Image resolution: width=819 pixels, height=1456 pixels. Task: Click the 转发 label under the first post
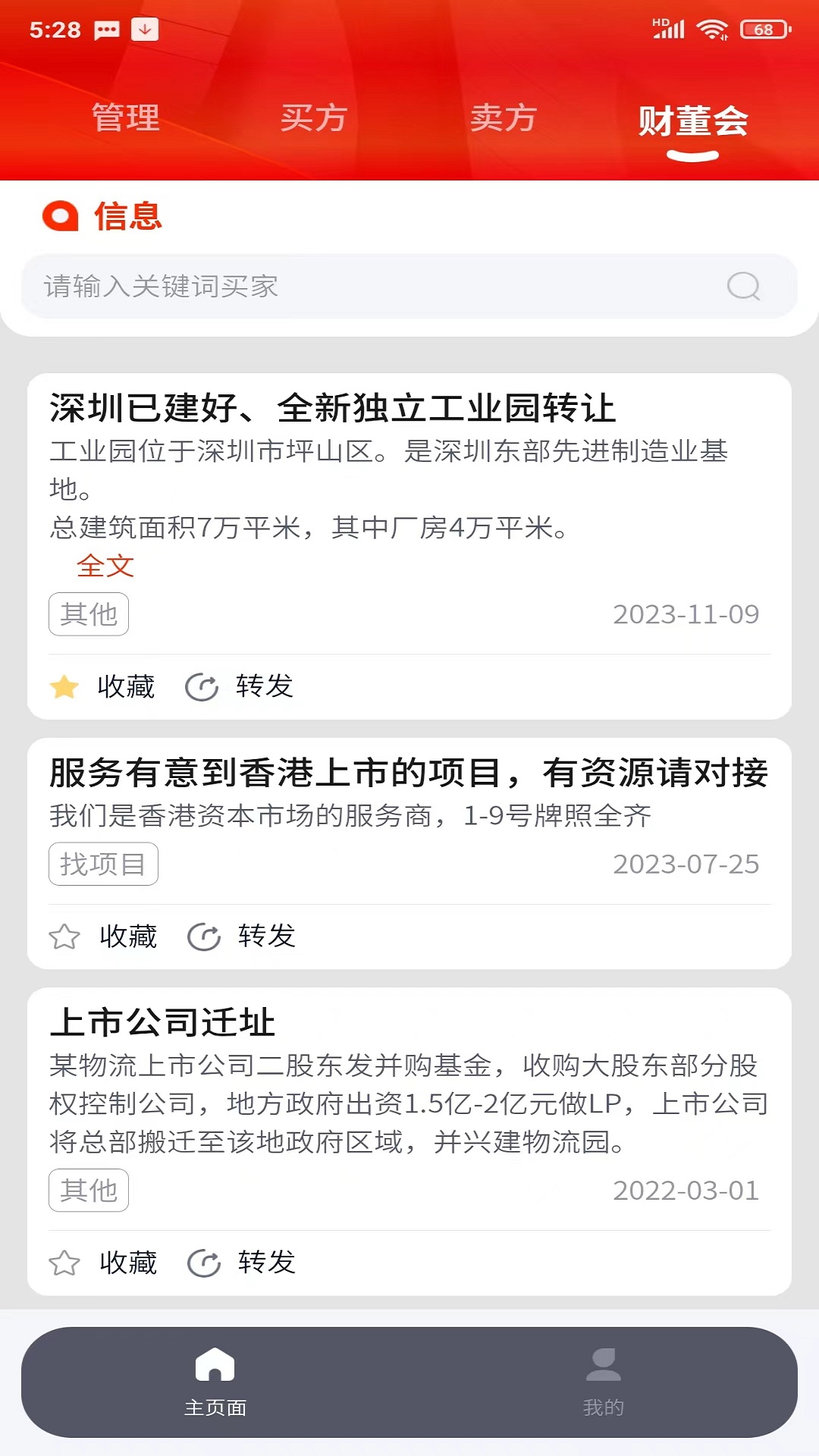coord(265,687)
